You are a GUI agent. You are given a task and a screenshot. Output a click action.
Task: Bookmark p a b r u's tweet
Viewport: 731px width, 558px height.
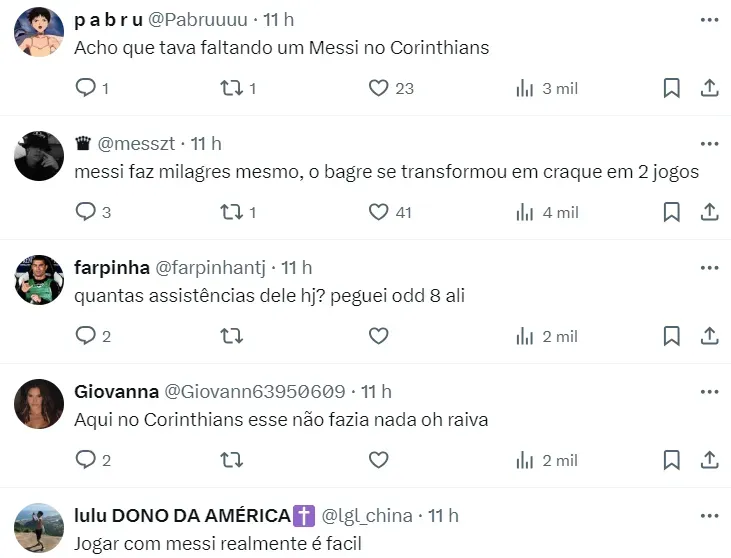(x=672, y=88)
